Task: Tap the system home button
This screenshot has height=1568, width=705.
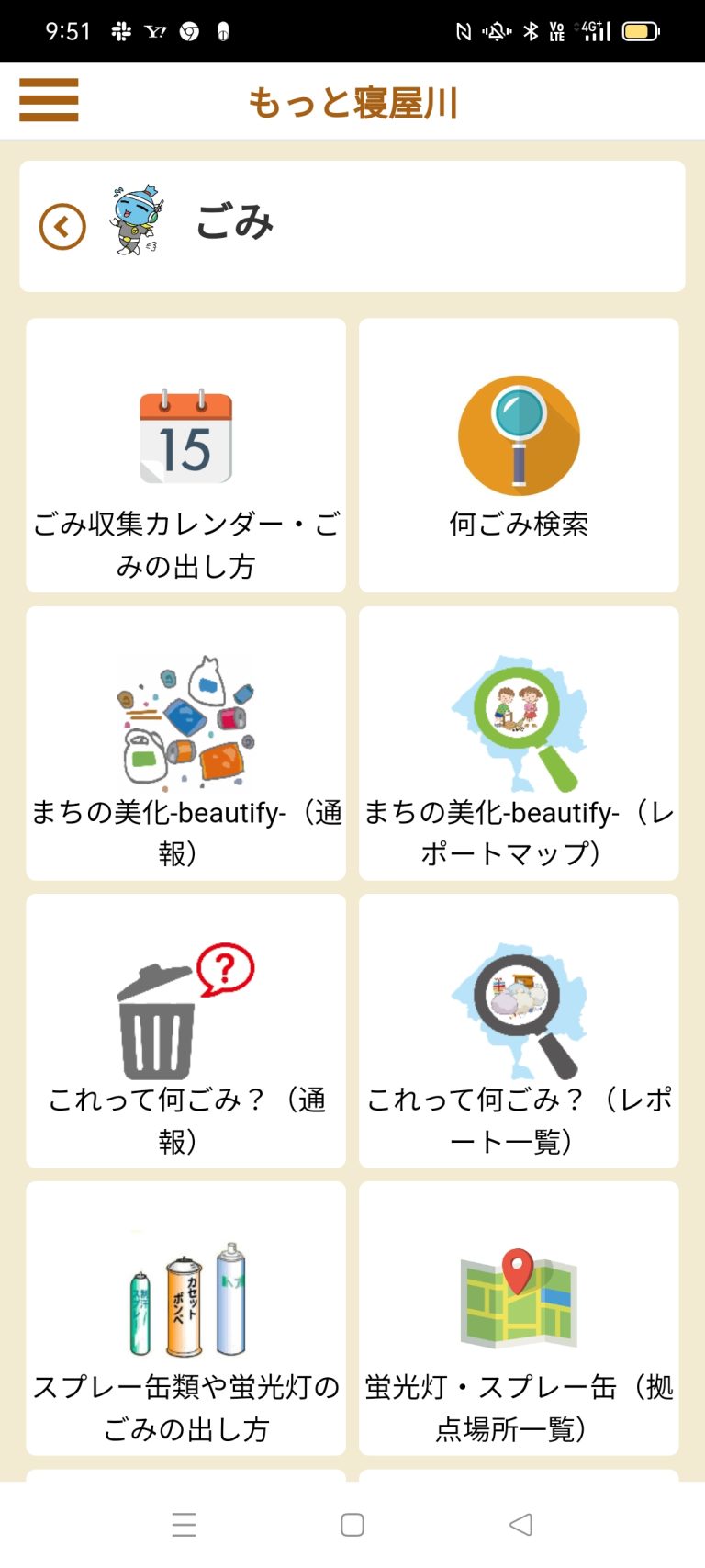Action: tap(352, 1525)
